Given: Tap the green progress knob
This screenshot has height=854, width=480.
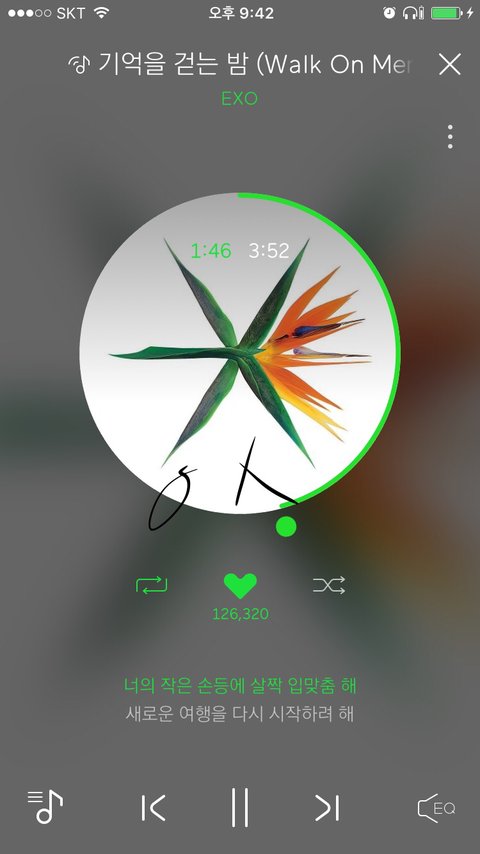Looking at the screenshot, I should coord(286,526).
